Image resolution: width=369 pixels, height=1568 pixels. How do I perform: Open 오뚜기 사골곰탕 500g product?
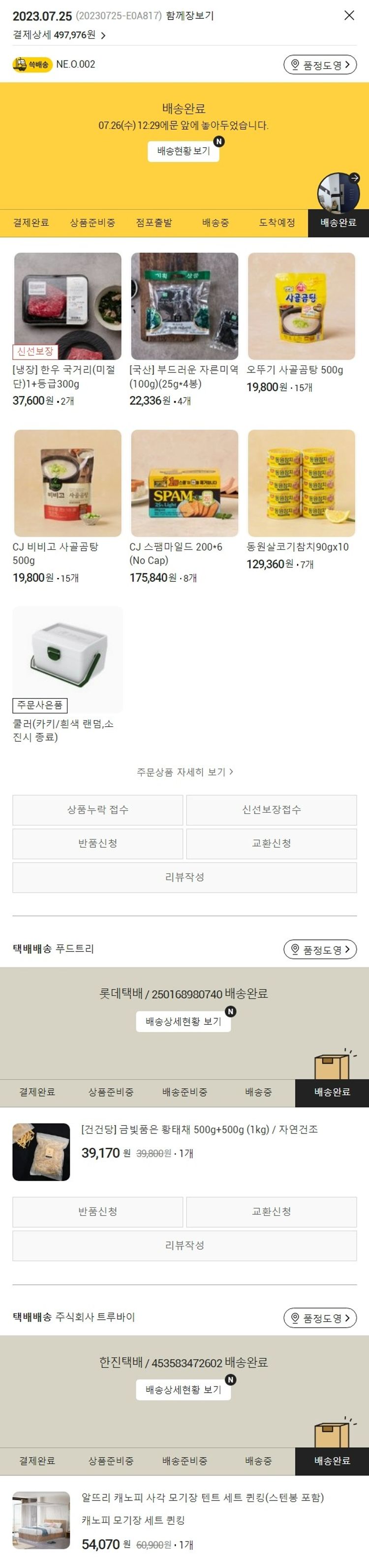point(301,306)
